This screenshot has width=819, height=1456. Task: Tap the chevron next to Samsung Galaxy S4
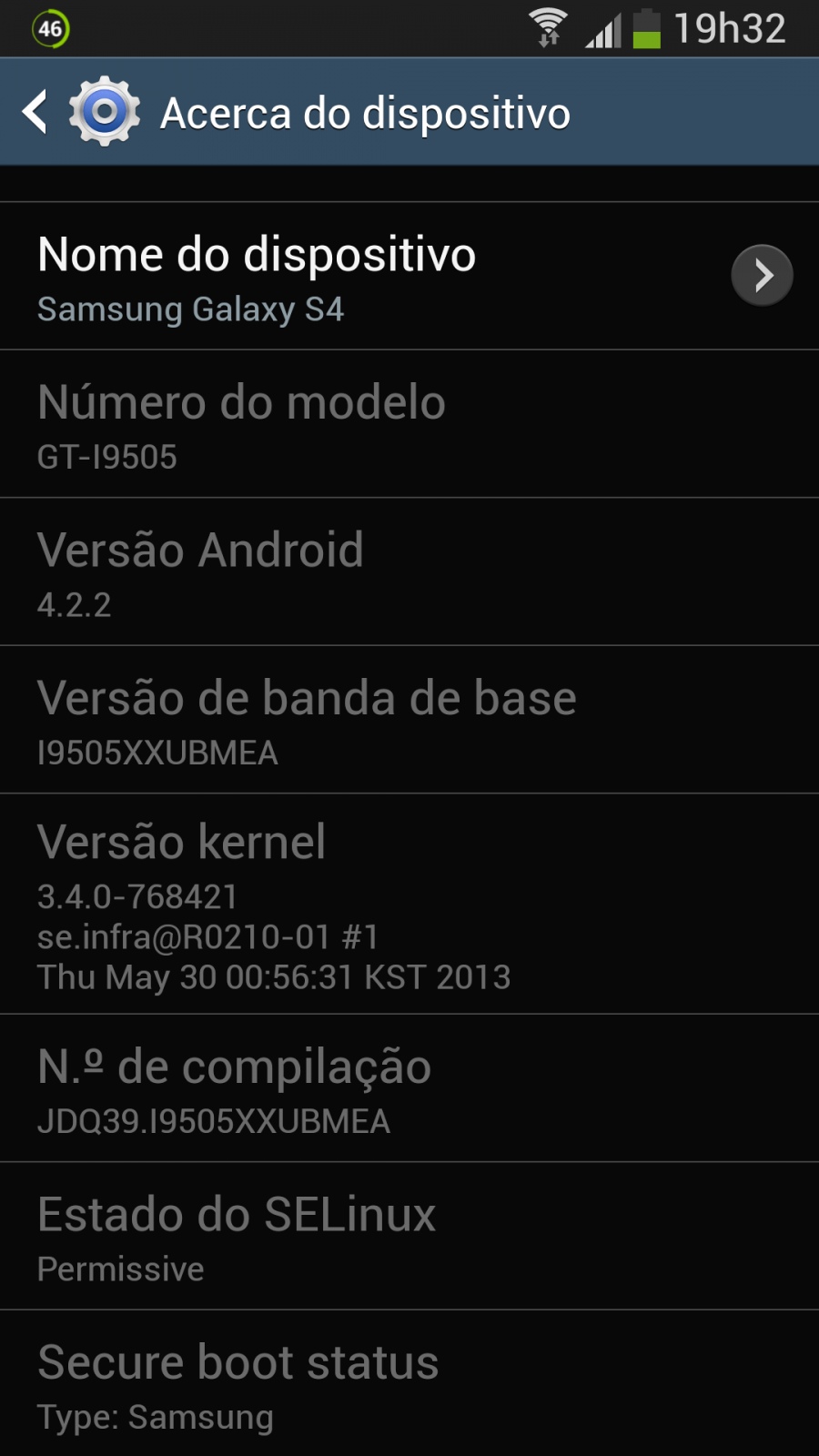coord(762,275)
